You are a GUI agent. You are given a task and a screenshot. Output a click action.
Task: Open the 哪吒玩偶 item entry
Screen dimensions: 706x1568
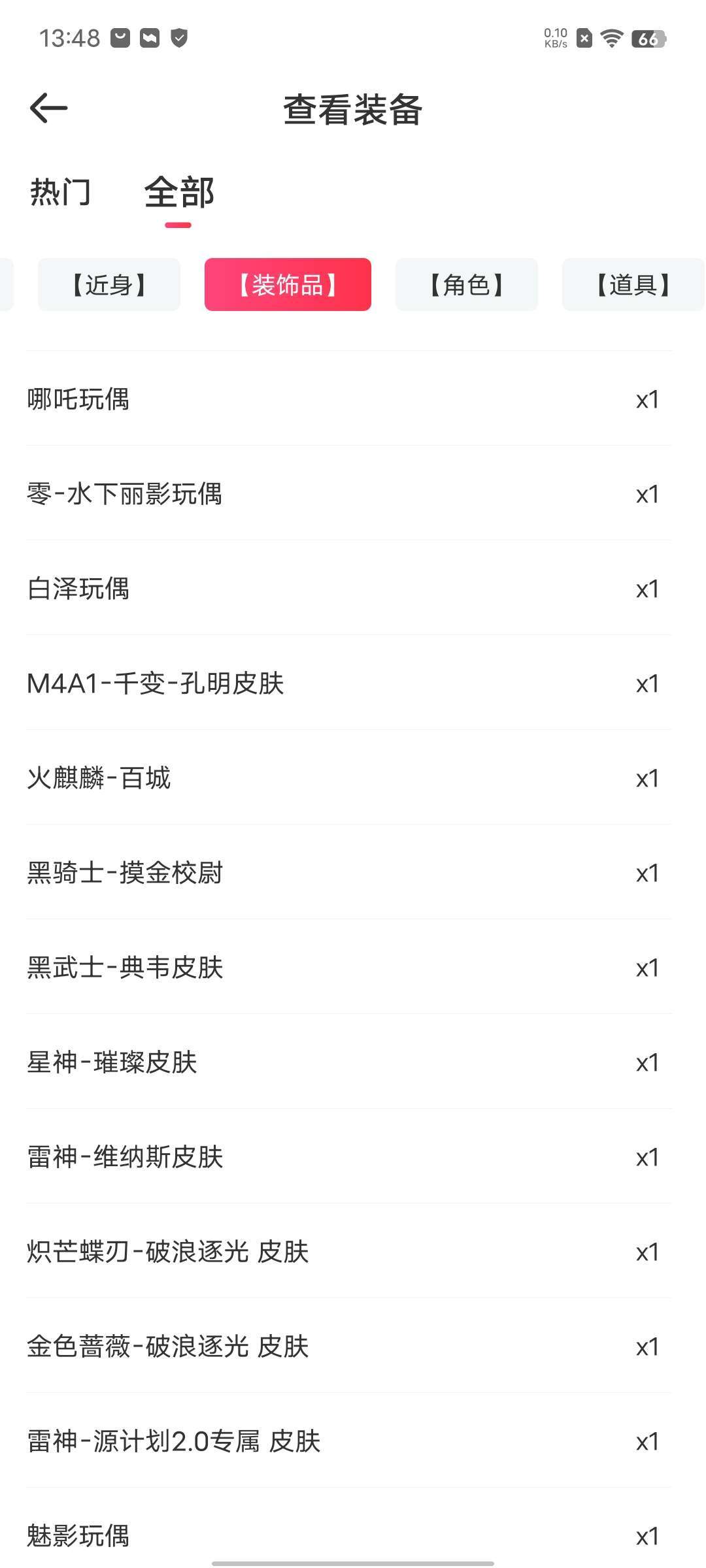point(353,399)
